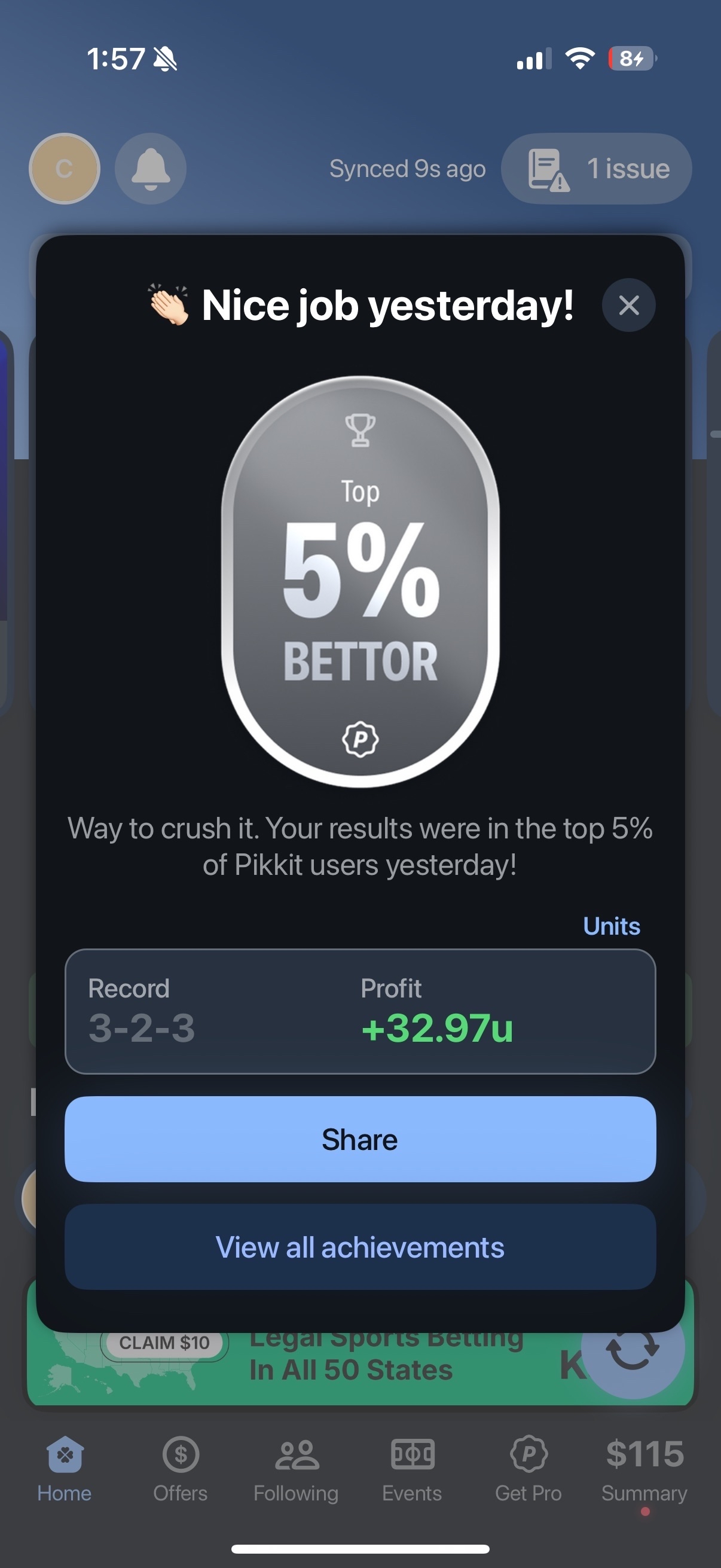721x1568 pixels.
Task: Share the Top 5% Bettor achievement
Action: (x=360, y=1139)
